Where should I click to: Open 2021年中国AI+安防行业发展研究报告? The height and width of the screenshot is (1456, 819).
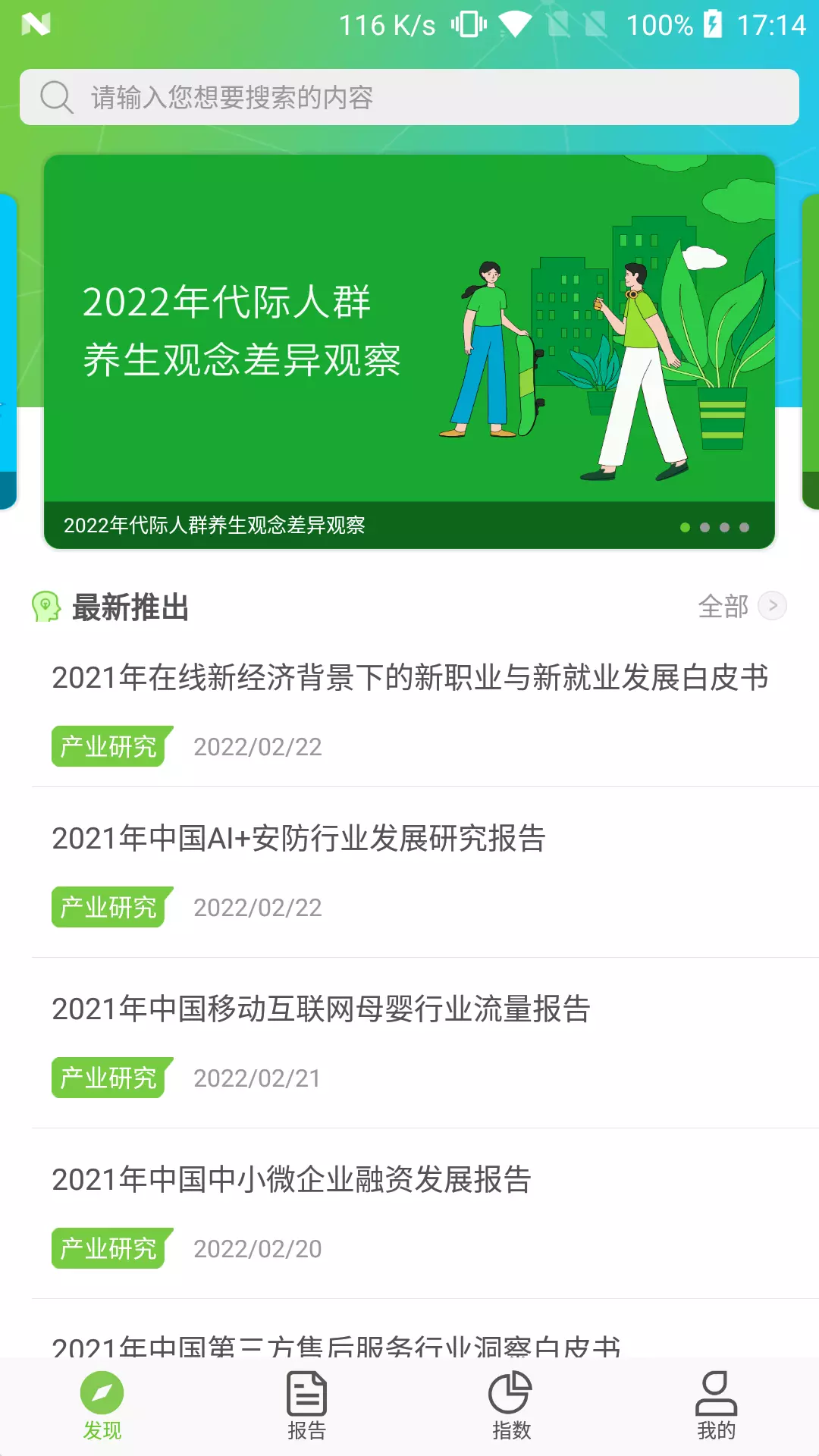tap(299, 839)
